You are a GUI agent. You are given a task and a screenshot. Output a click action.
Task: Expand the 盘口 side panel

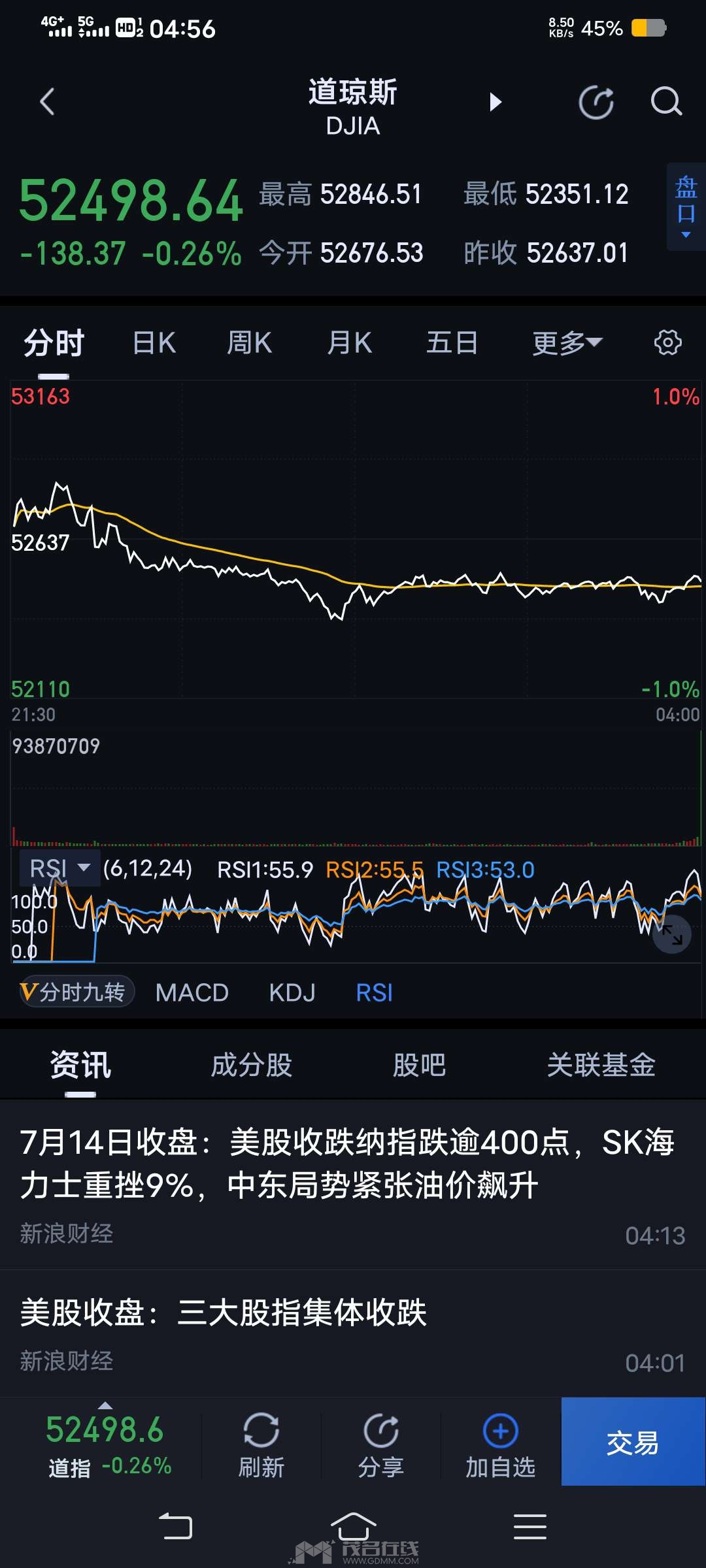(686, 206)
